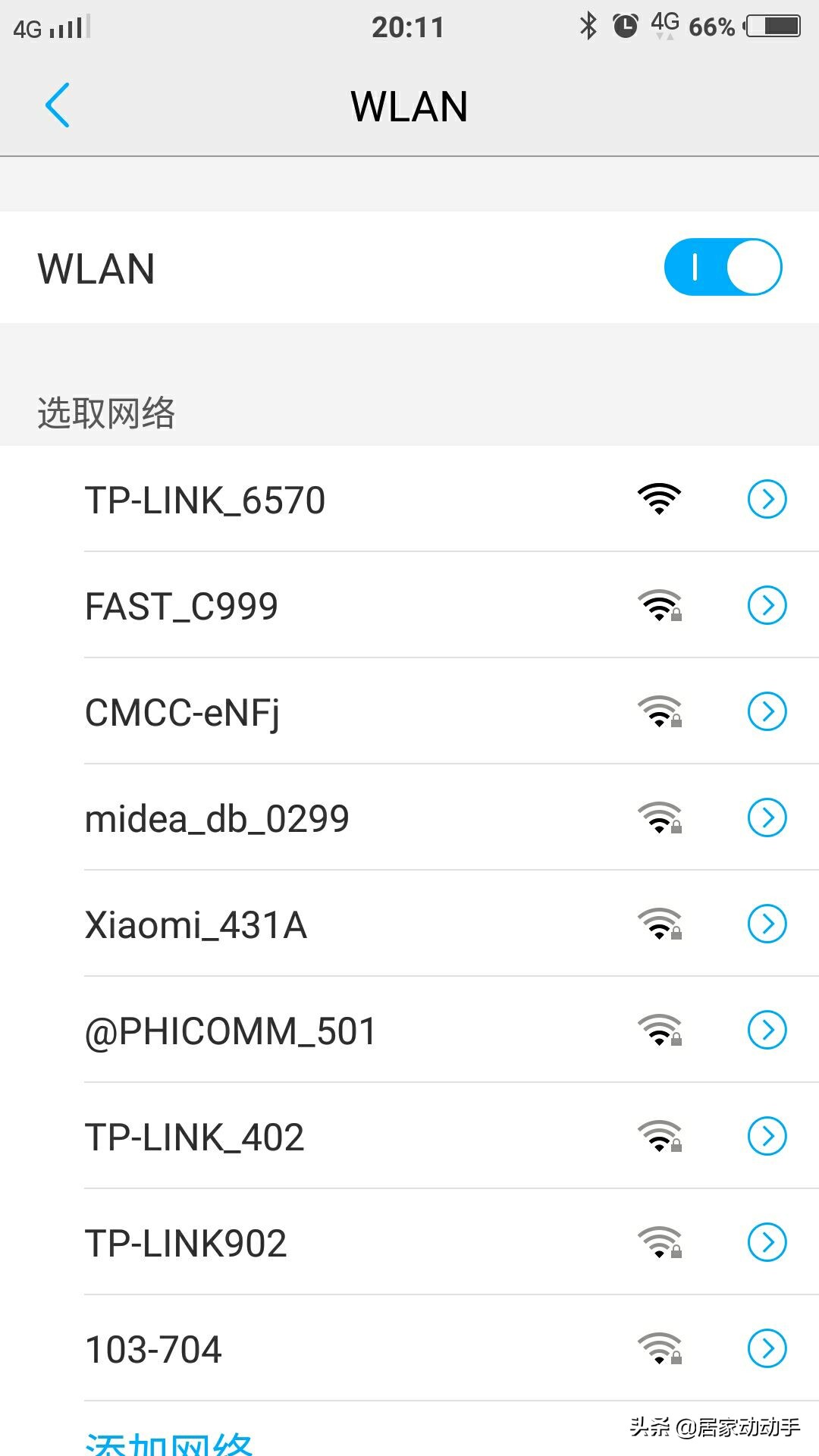Choose the midea_db_0299 network
819x1456 pixels.
(217, 819)
